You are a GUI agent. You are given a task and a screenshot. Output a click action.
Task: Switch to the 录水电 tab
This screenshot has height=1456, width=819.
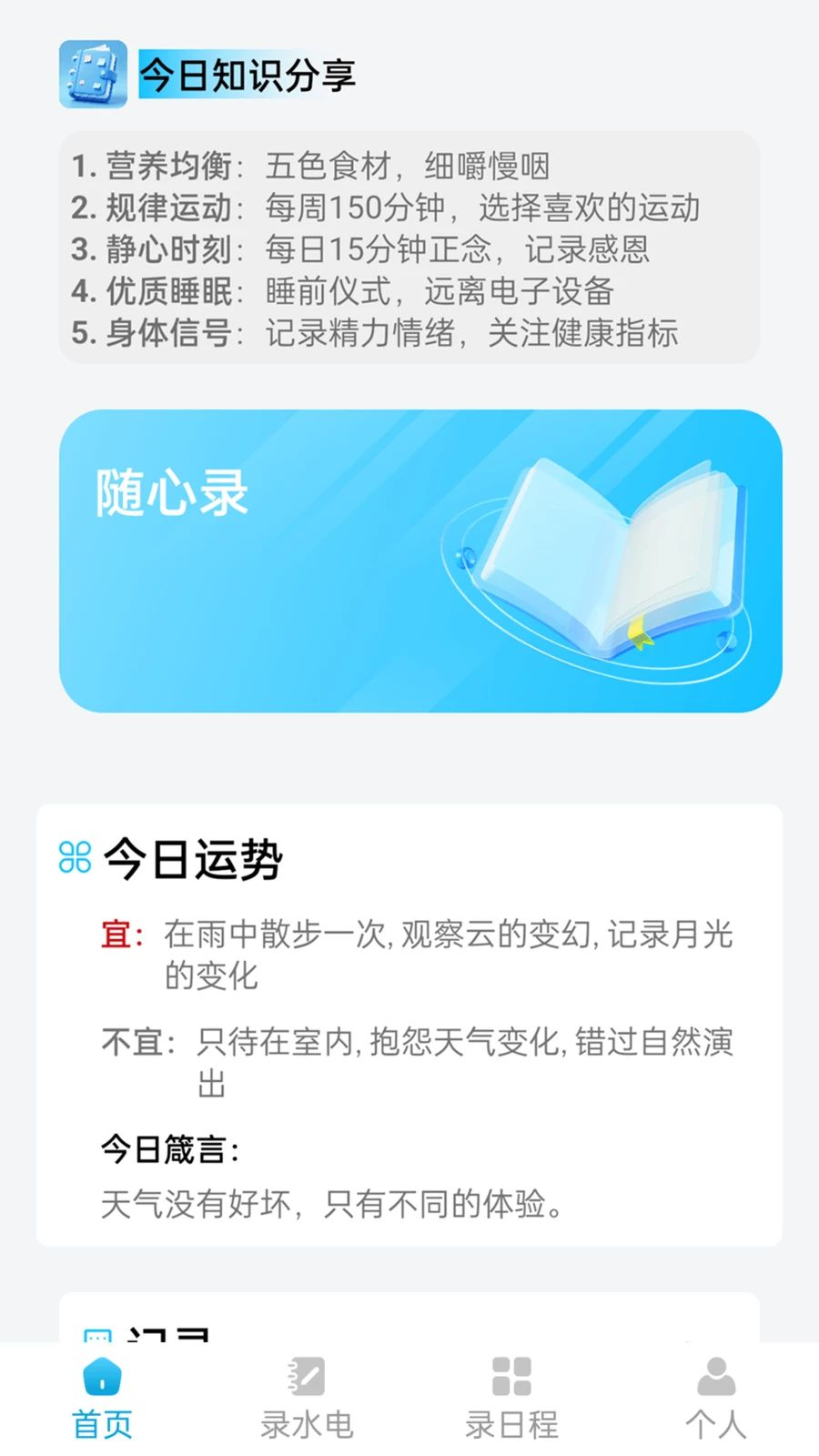point(307,1399)
